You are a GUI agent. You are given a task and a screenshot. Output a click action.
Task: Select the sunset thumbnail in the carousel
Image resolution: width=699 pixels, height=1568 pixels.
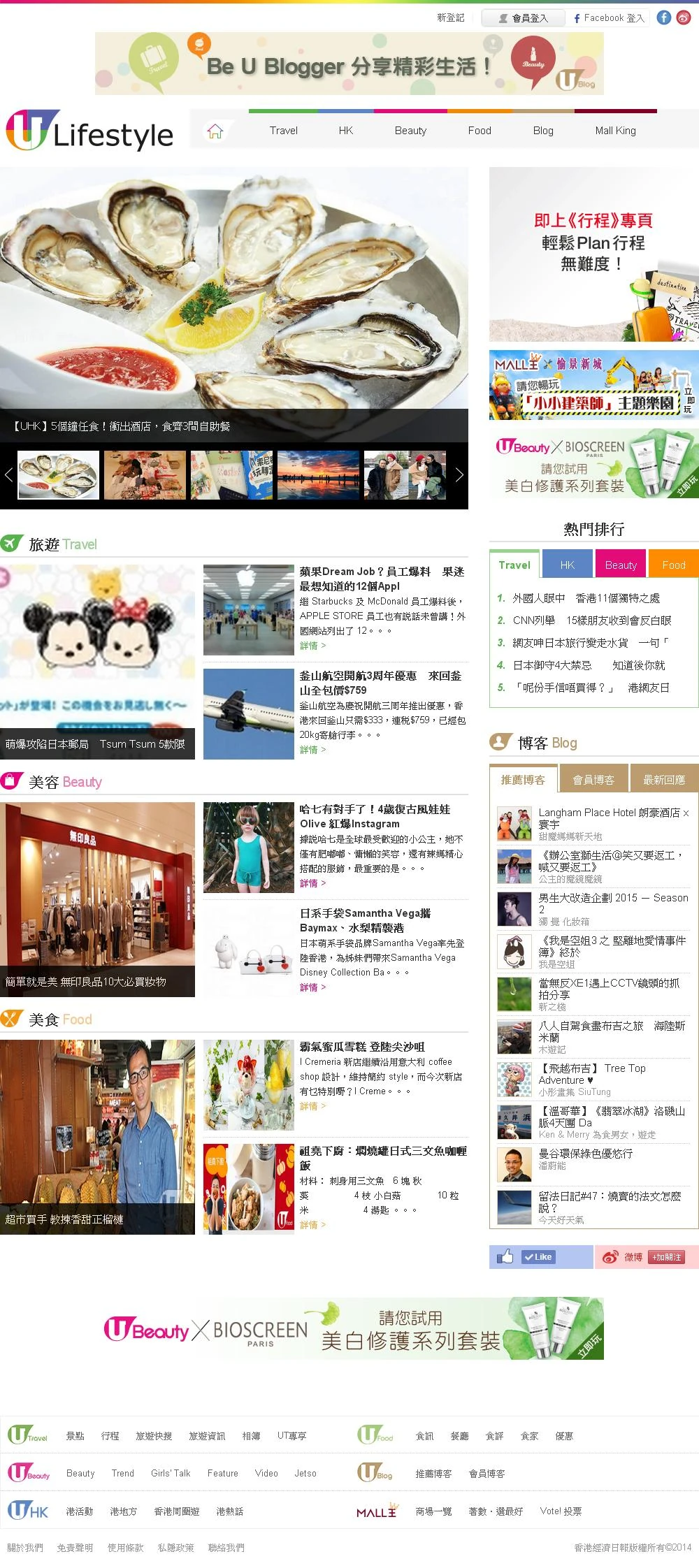[x=318, y=475]
